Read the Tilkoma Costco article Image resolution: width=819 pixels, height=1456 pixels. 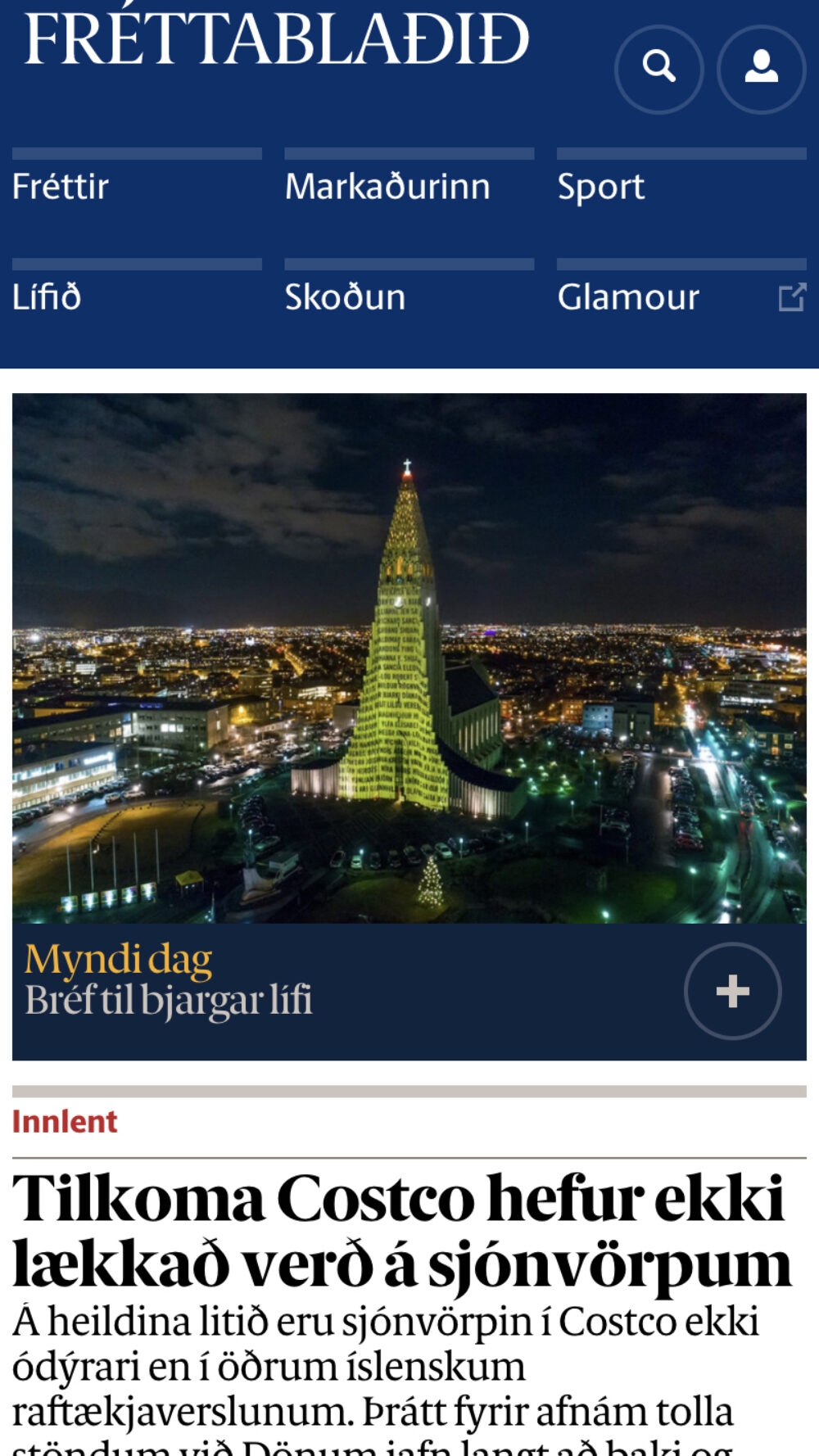pyautogui.click(x=401, y=1231)
